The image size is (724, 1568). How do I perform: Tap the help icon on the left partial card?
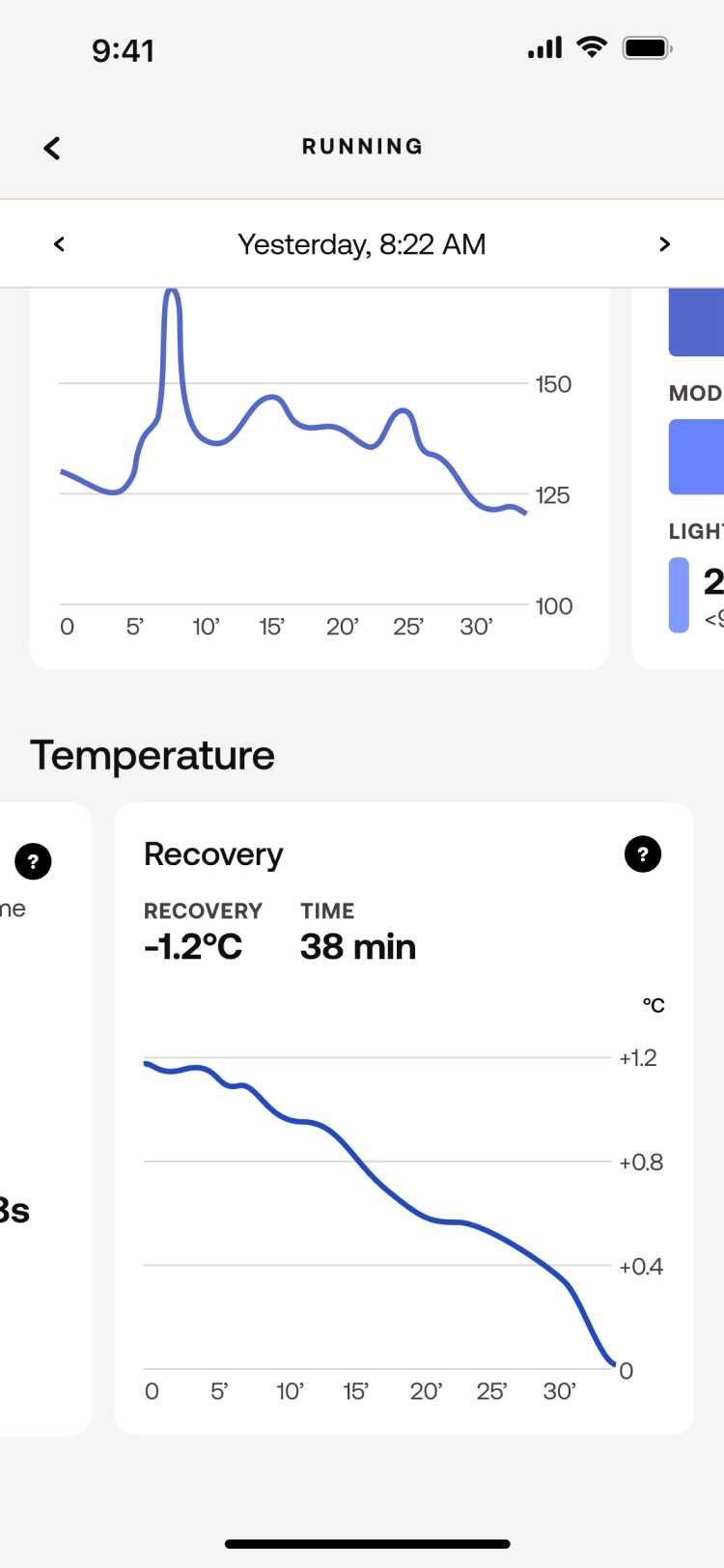pos(34,861)
